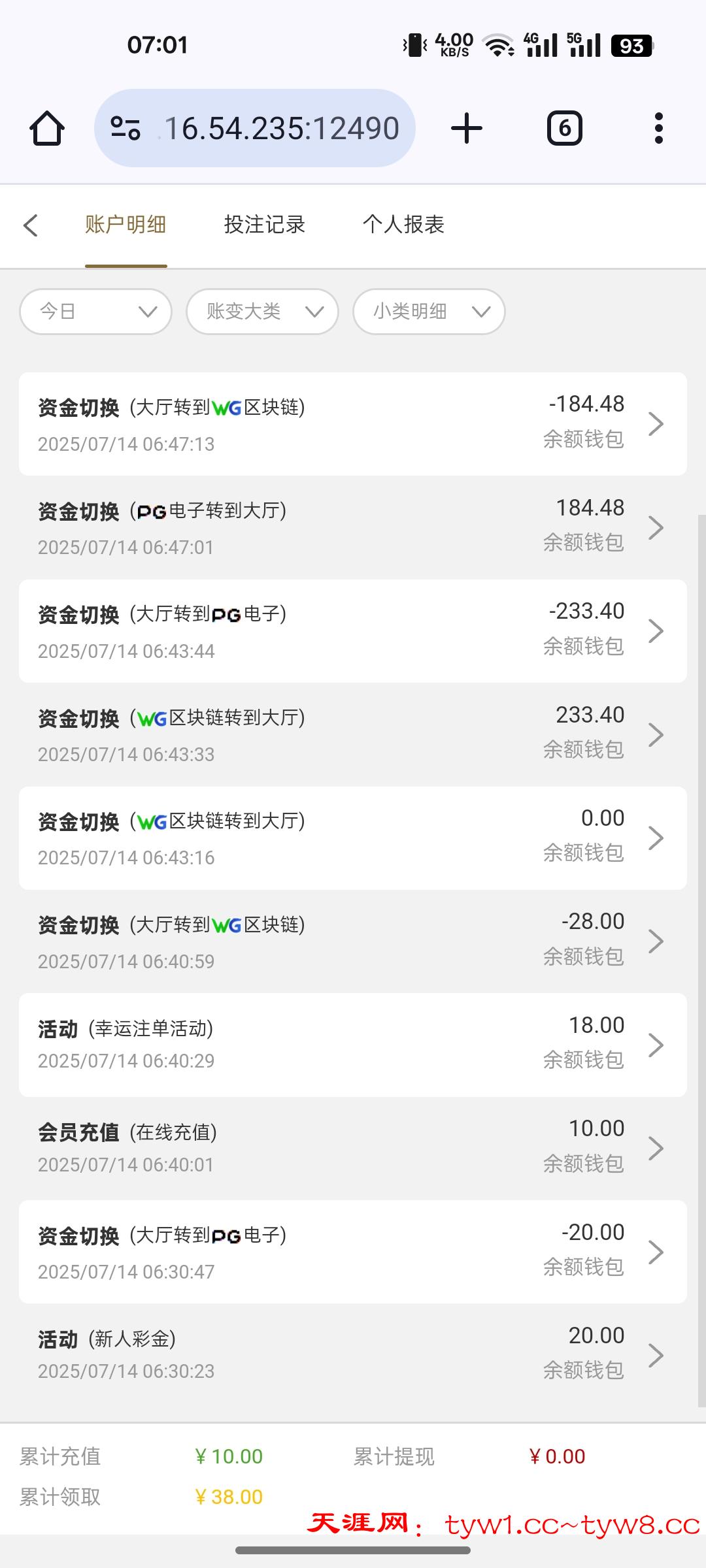Switch to the 个人报表 tab
Image resolution: width=706 pixels, height=1568 pixels.
pos(403,225)
